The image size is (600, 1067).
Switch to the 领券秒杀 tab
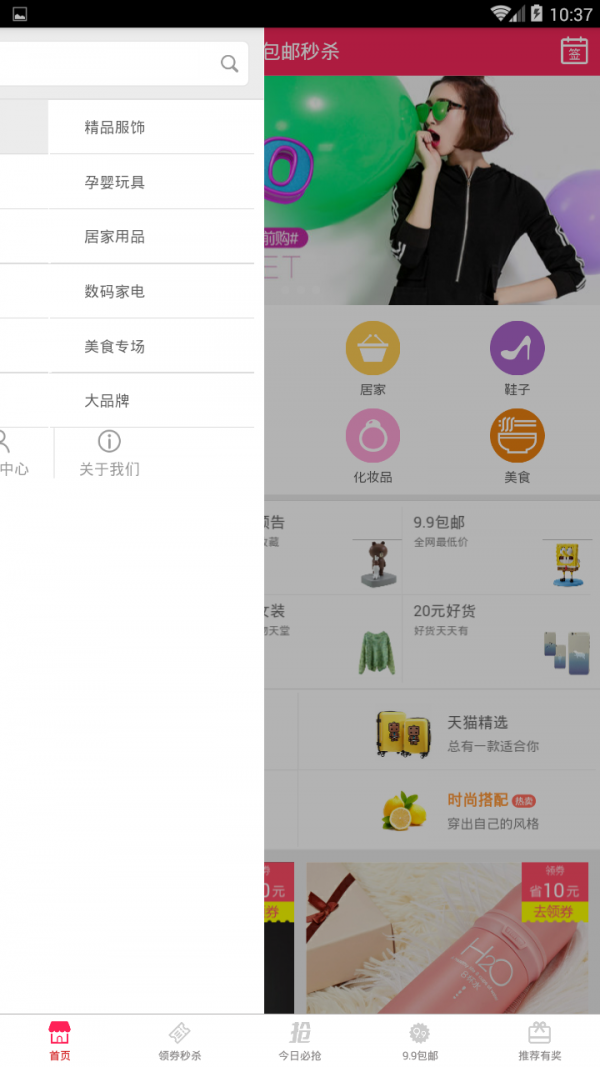coord(180,1041)
